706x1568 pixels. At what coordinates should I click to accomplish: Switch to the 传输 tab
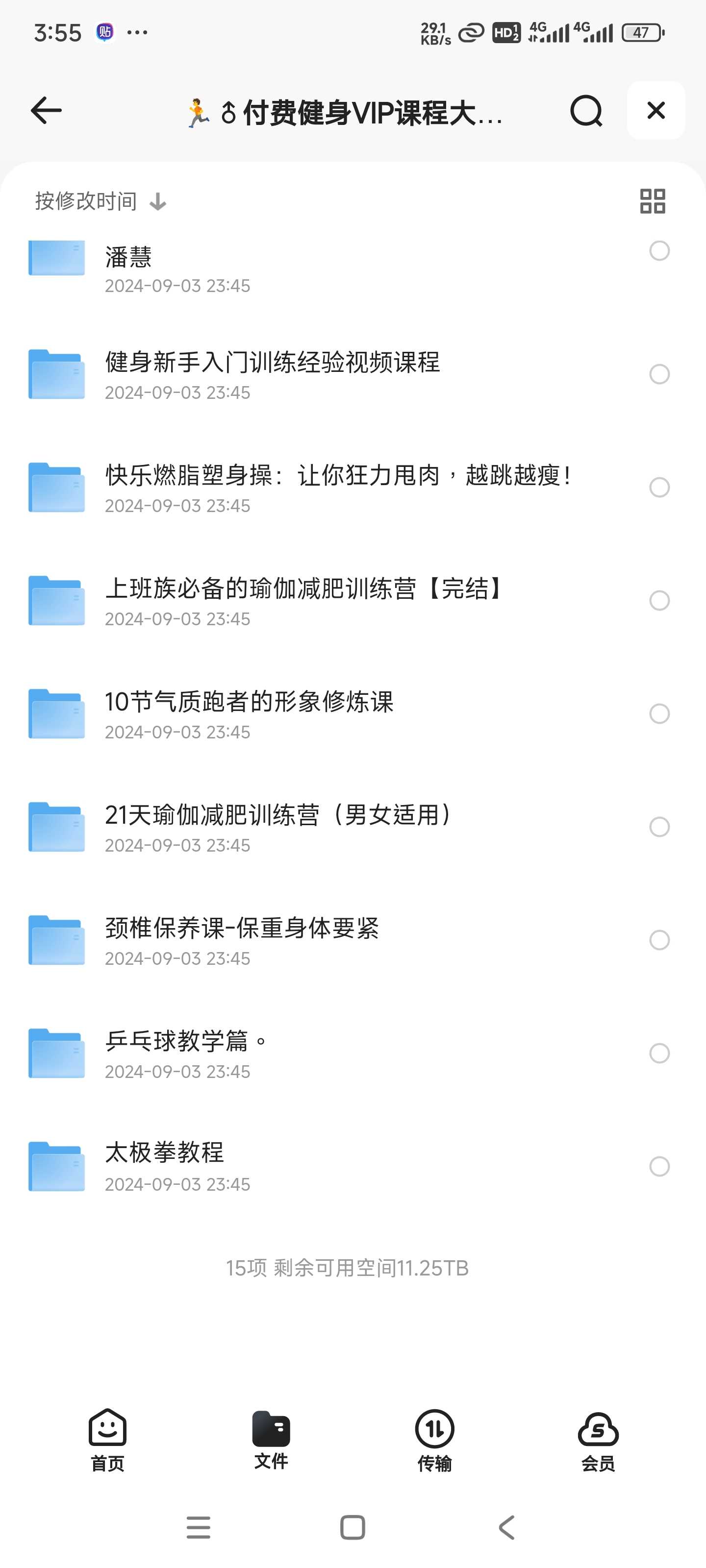click(434, 1440)
